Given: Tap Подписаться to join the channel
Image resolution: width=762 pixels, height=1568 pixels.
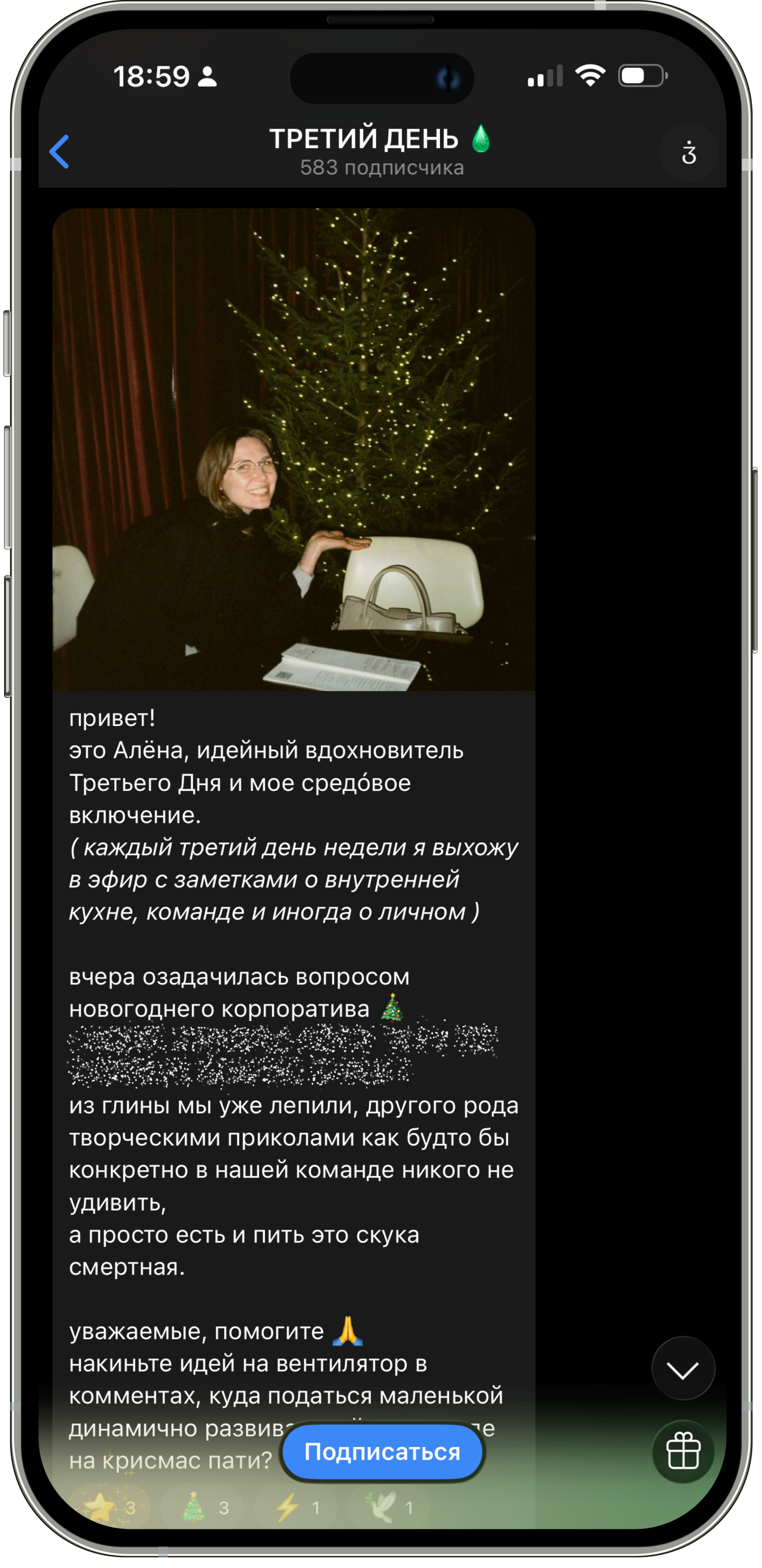Looking at the screenshot, I should [x=382, y=1452].
